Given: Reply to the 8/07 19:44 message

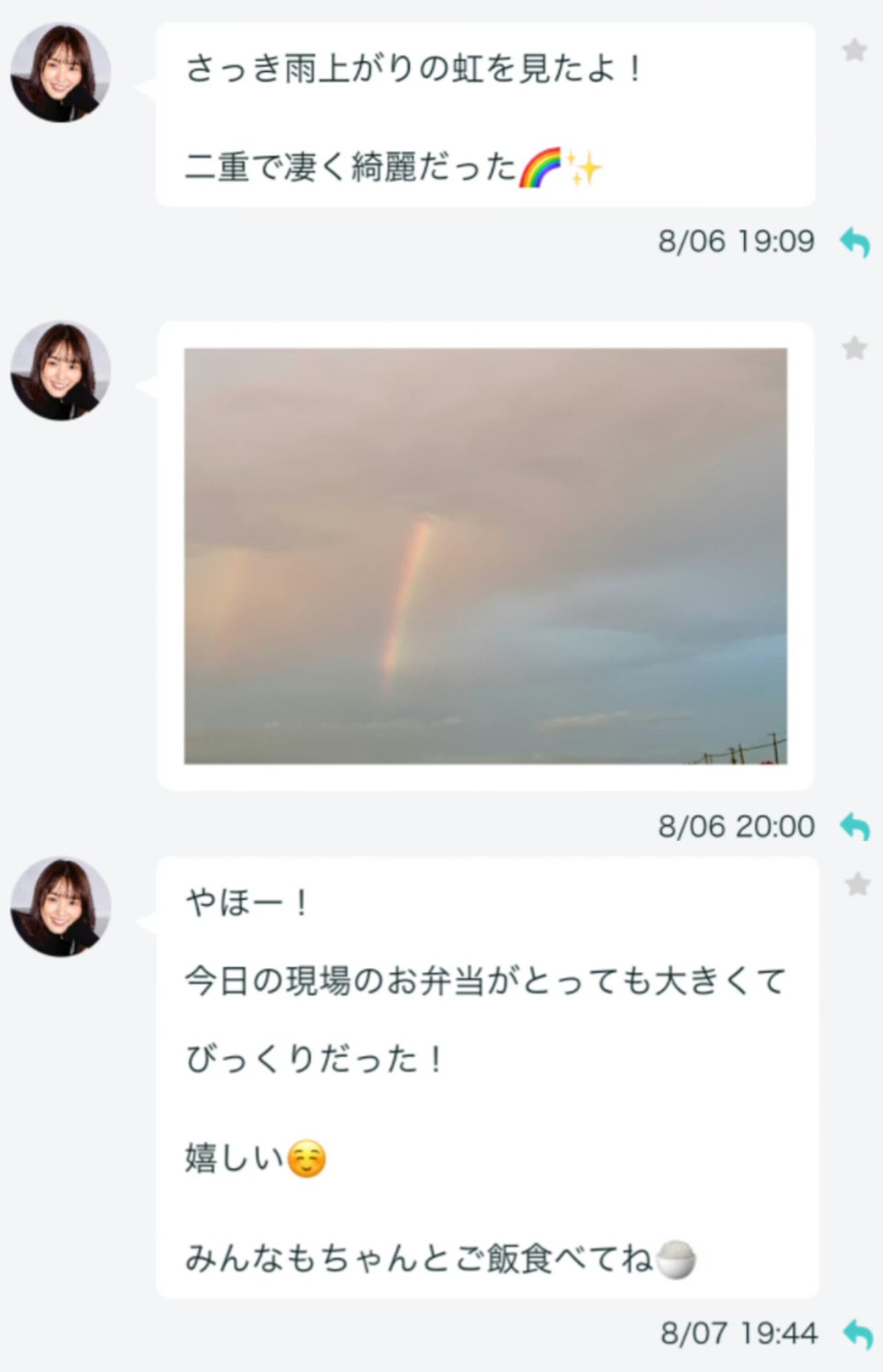Looking at the screenshot, I should 858,1333.
